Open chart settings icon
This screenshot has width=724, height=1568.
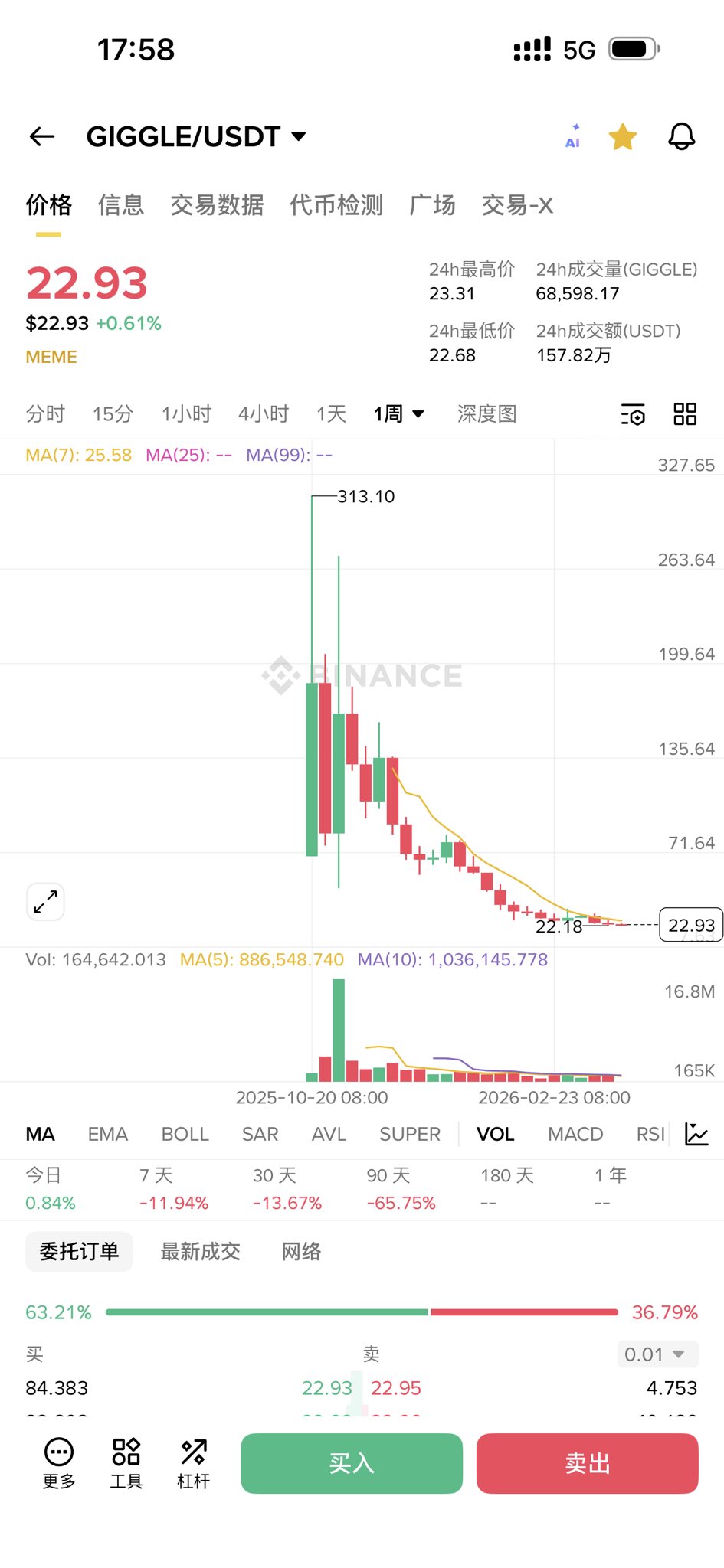click(633, 414)
